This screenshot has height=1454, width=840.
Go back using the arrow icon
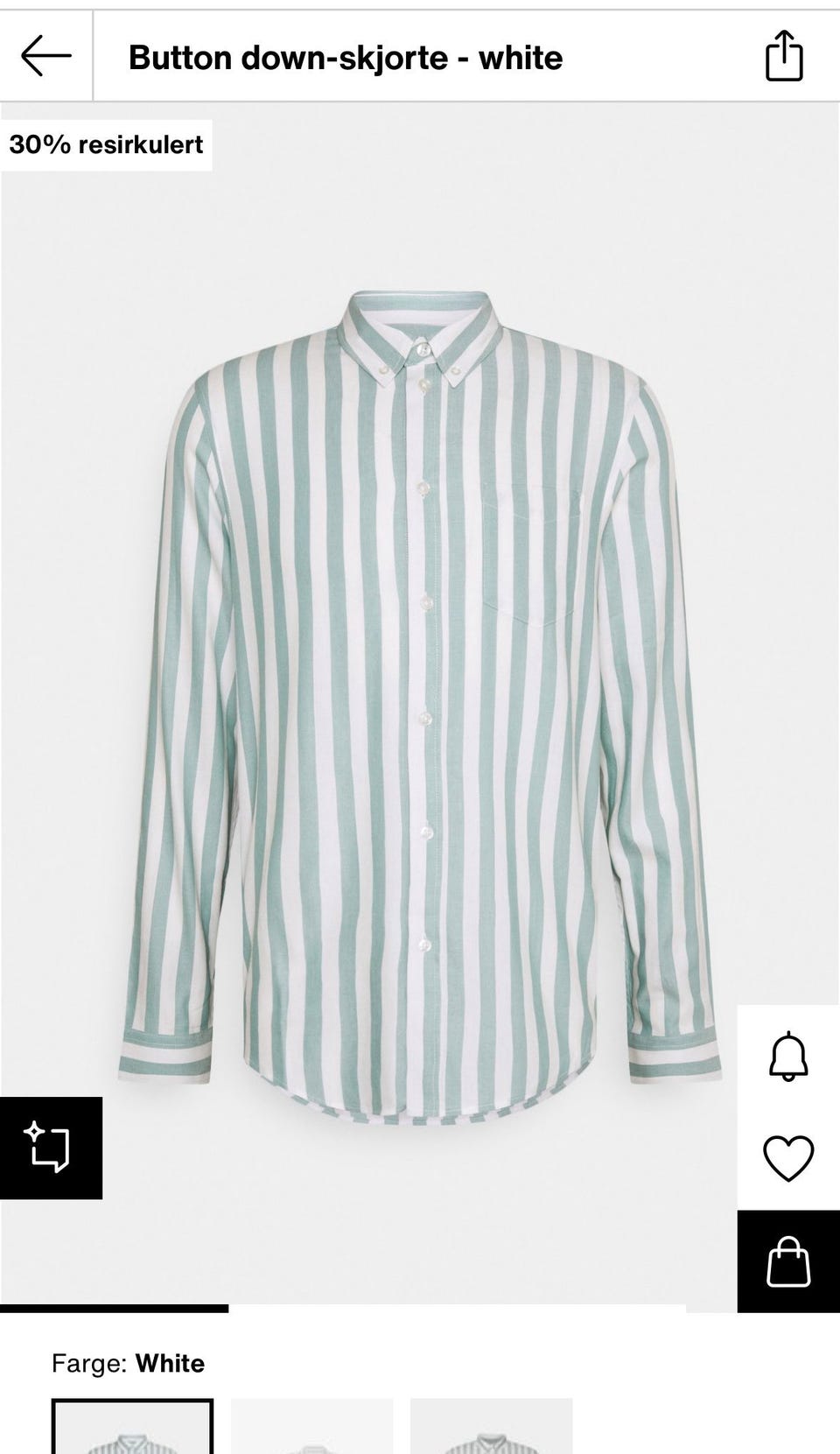pyautogui.click(x=46, y=57)
